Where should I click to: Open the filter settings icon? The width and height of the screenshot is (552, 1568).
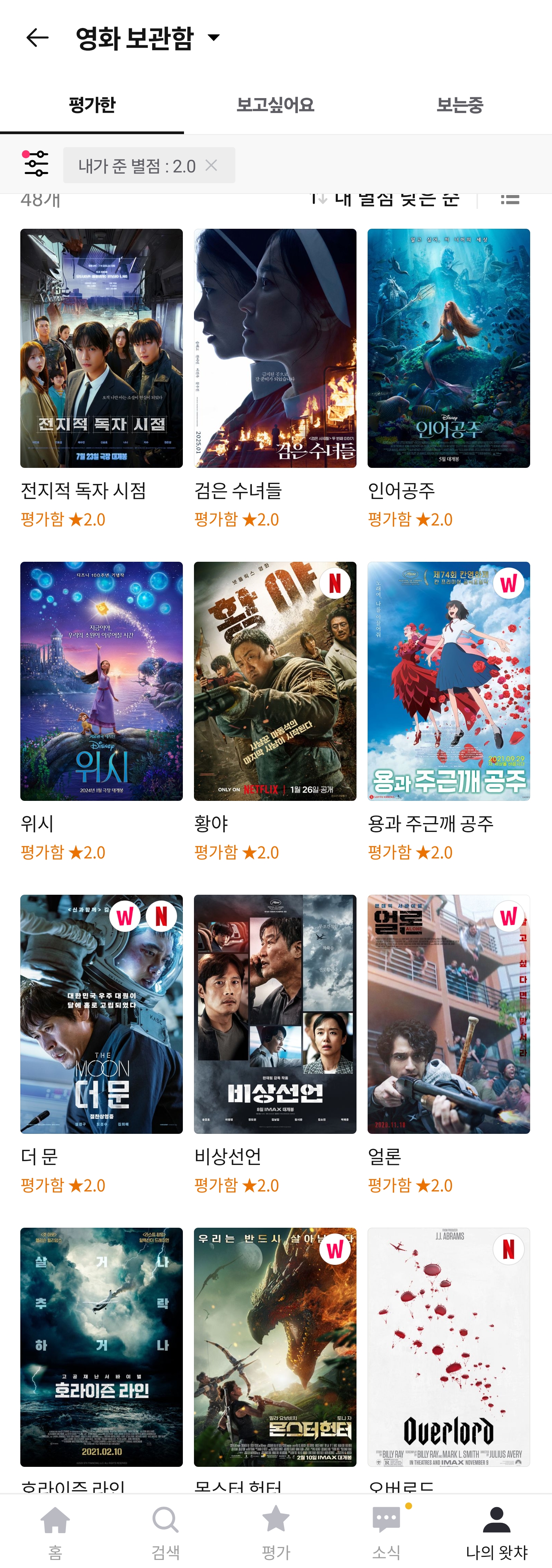[x=36, y=164]
